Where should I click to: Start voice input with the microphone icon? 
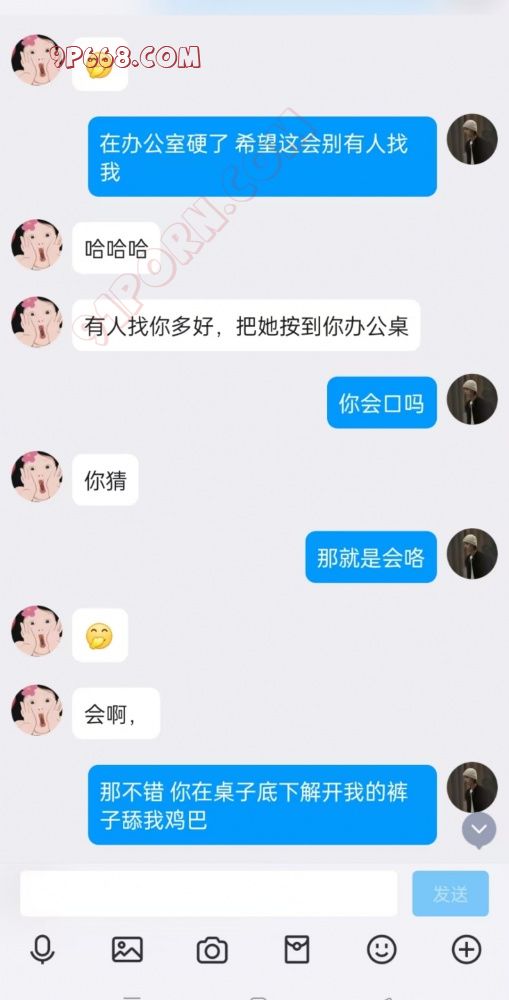click(43, 950)
